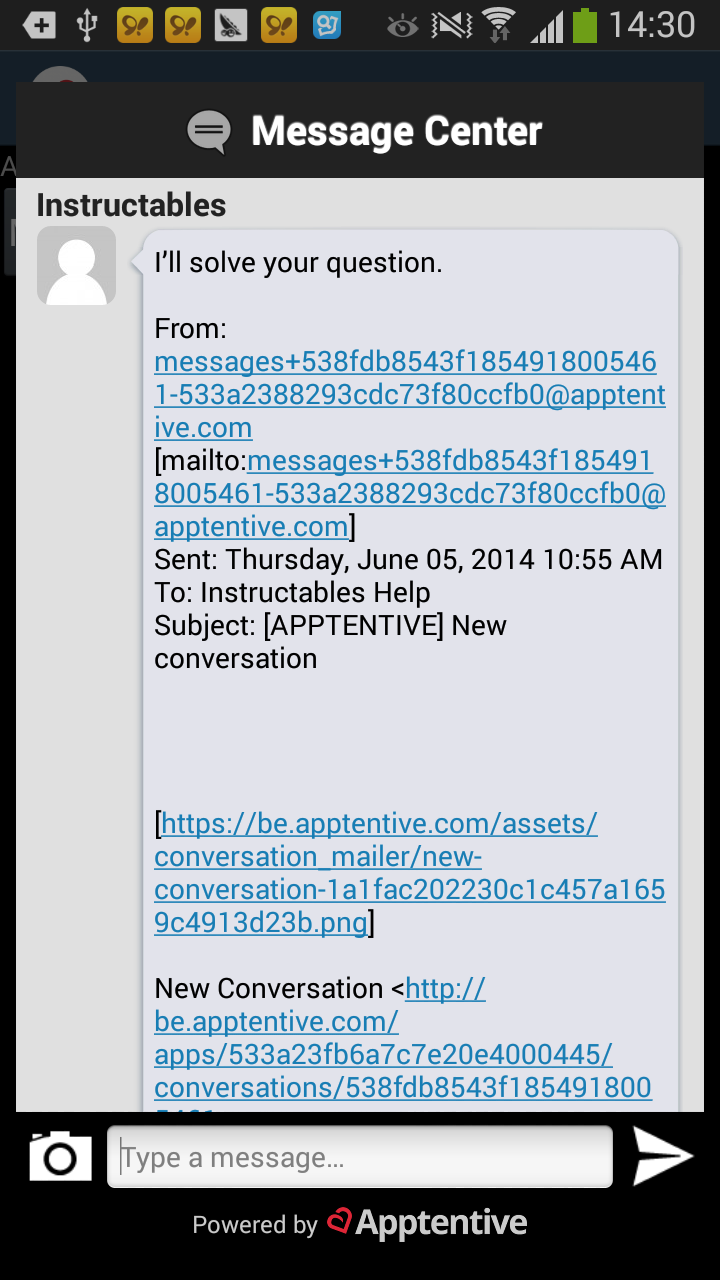The image size is (720, 1280).
Task: Open the mailto messages+538fdb email link
Action: (x=409, y=493)
